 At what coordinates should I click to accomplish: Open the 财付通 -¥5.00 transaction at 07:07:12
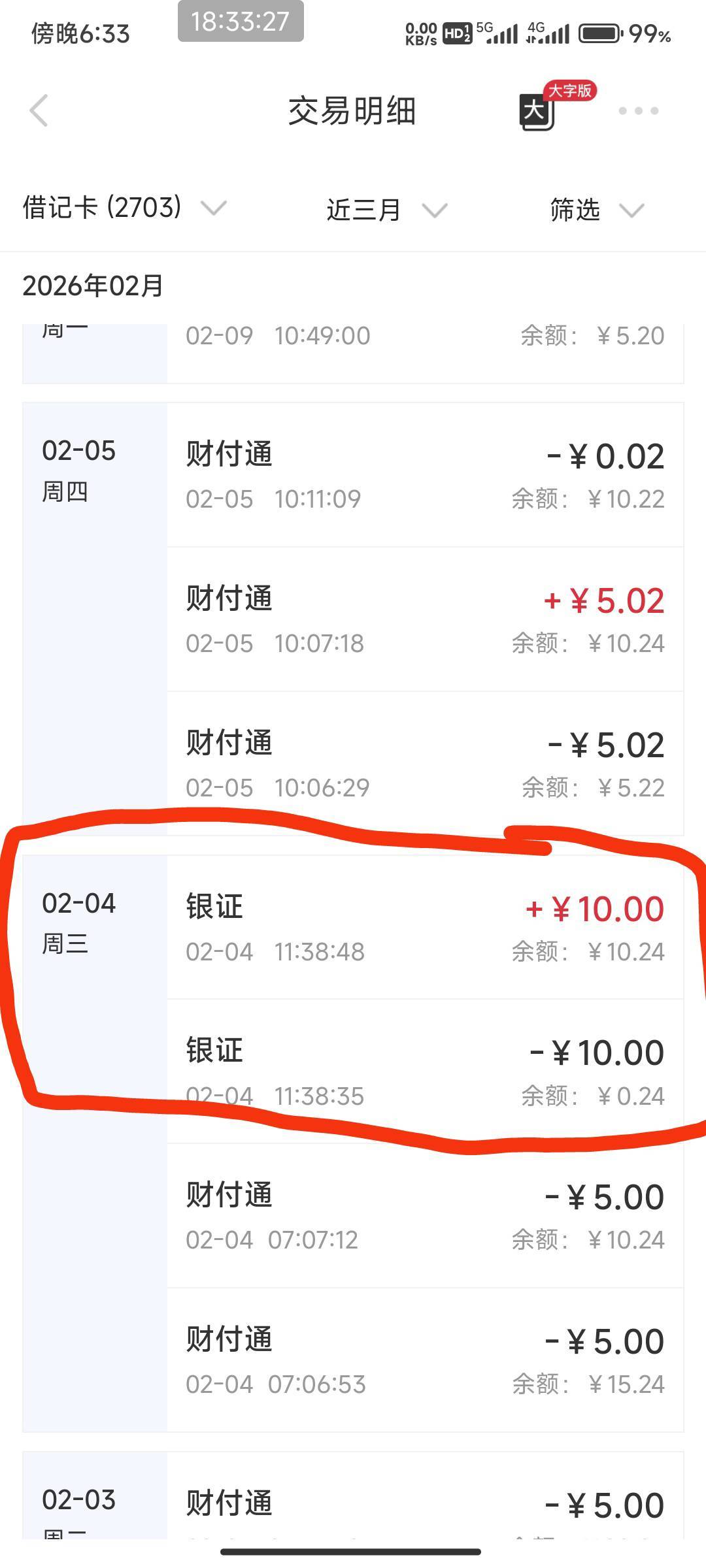click(425, 1216)
